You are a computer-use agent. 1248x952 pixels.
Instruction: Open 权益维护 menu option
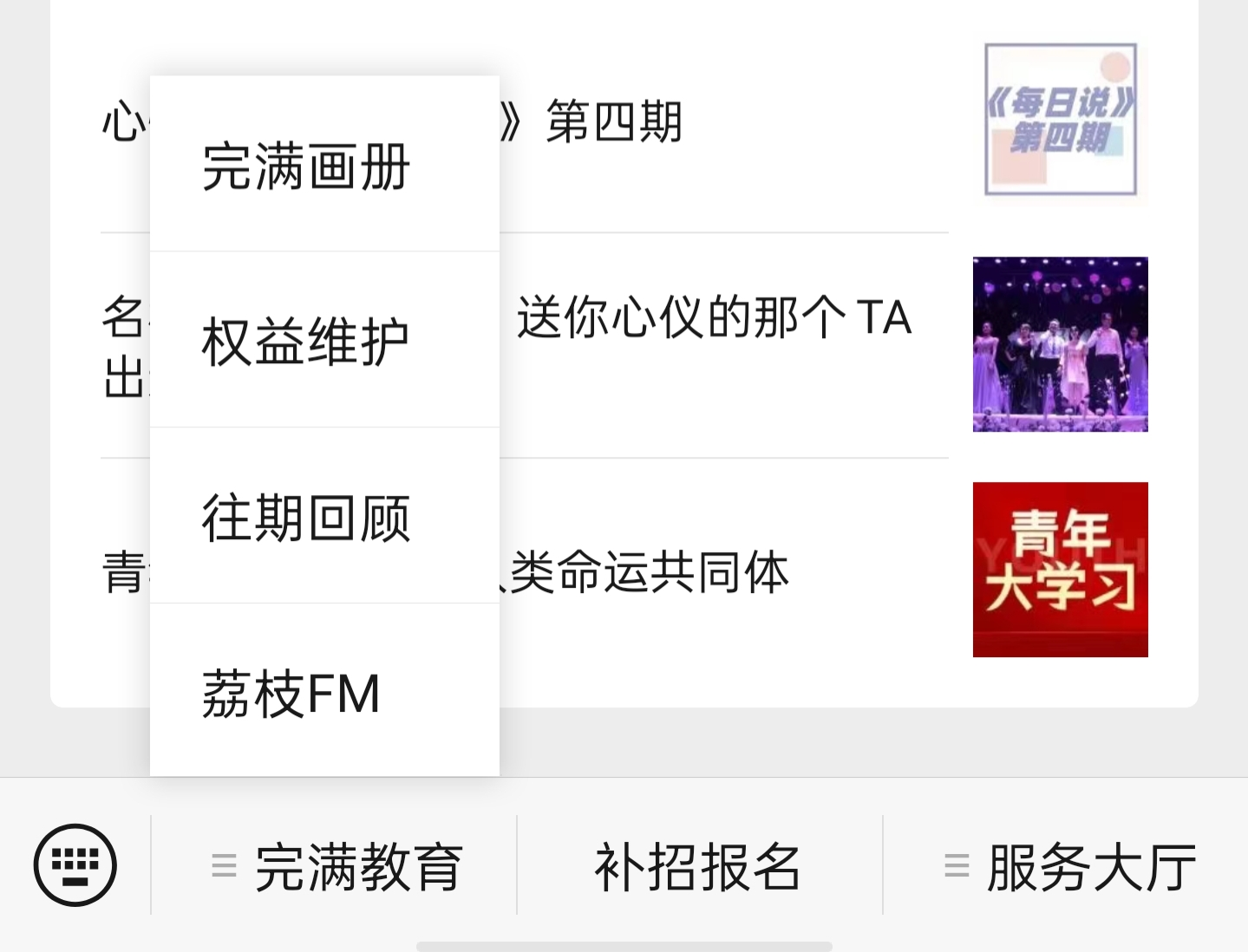[323, 341]
